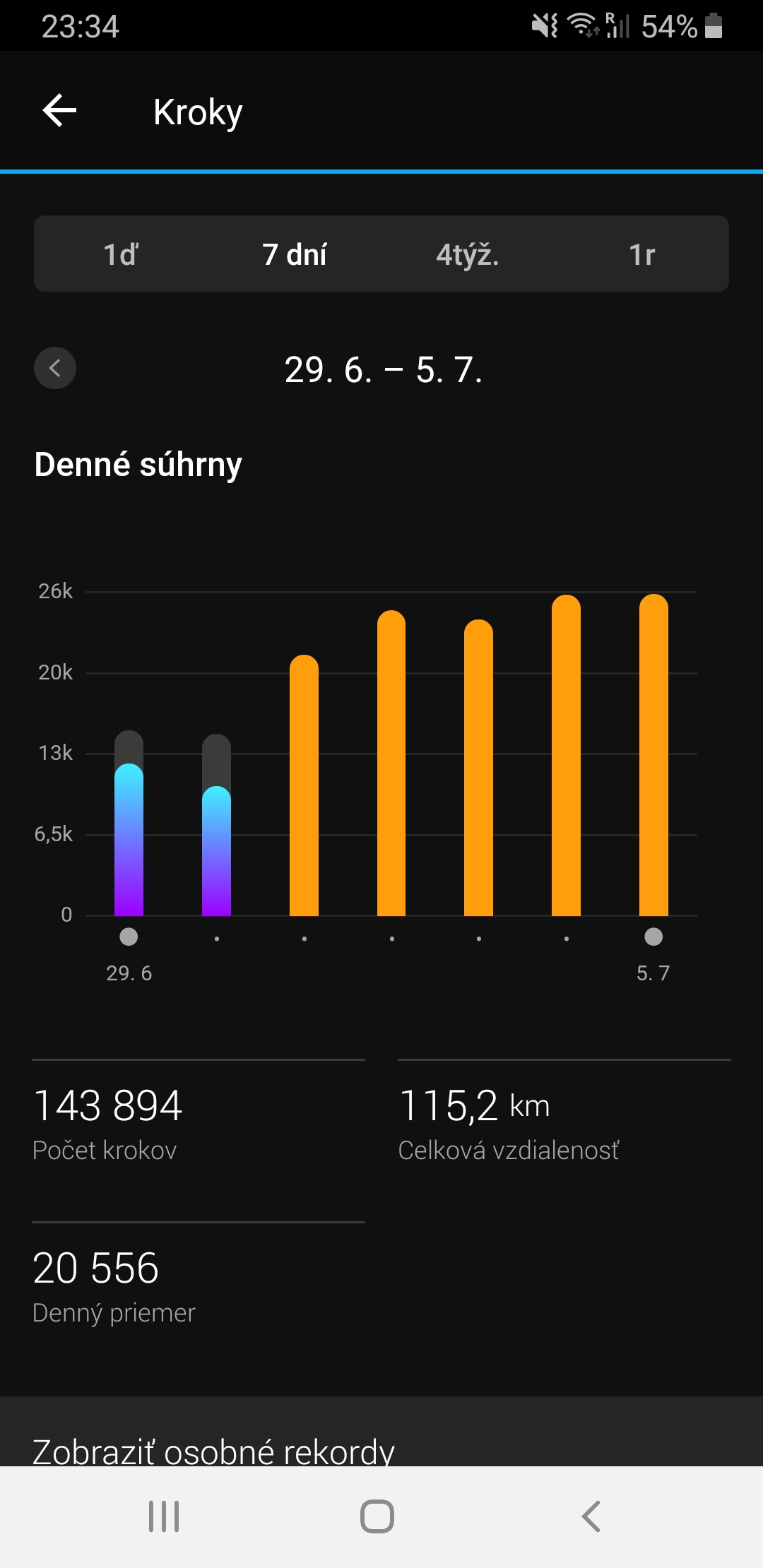Switch to the 4týž. view
The width and height of the screenshot is (763, 1568).
click(x=468, y=254)
